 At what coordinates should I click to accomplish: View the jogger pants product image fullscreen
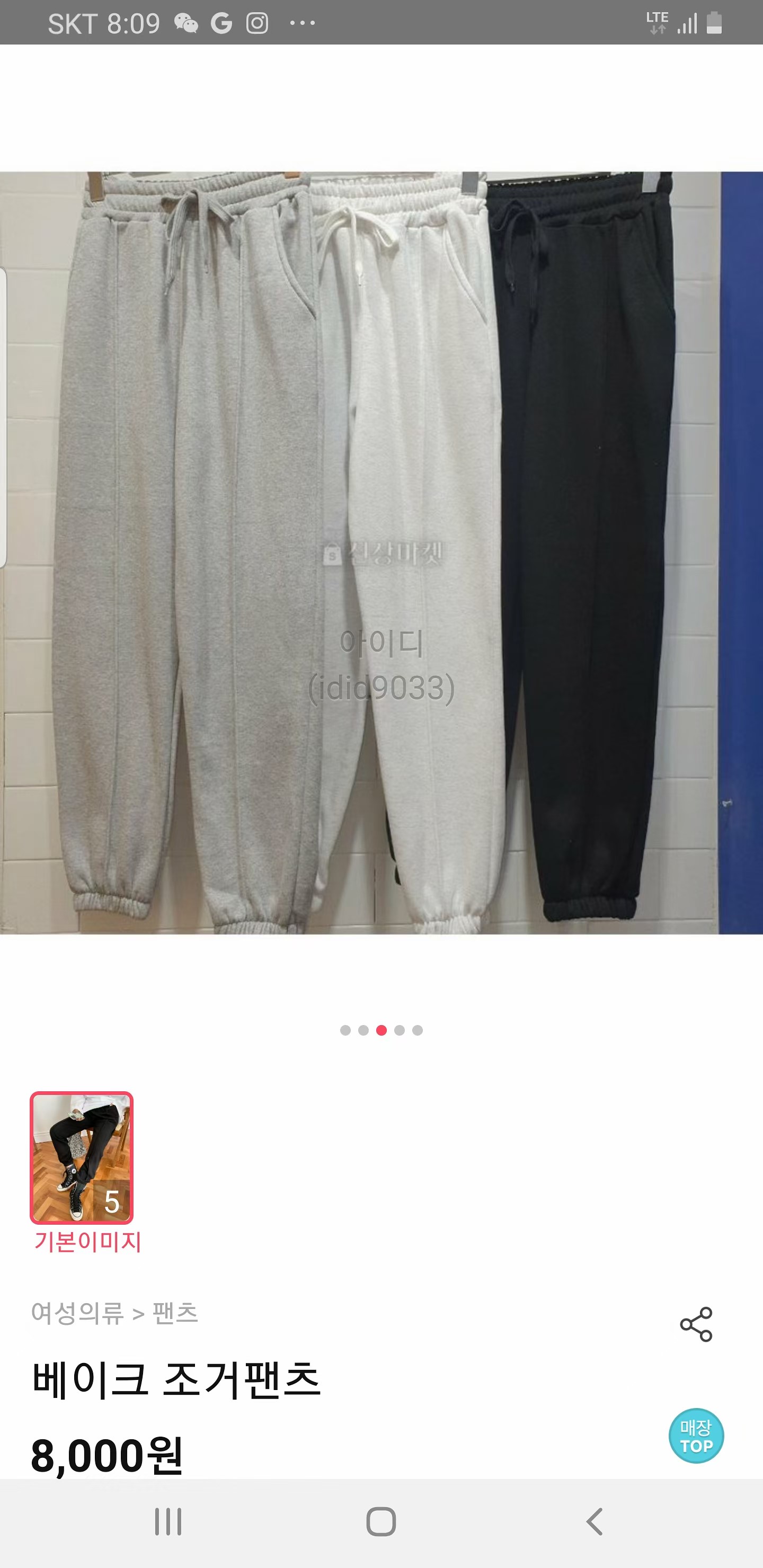(x=381, y=552)
